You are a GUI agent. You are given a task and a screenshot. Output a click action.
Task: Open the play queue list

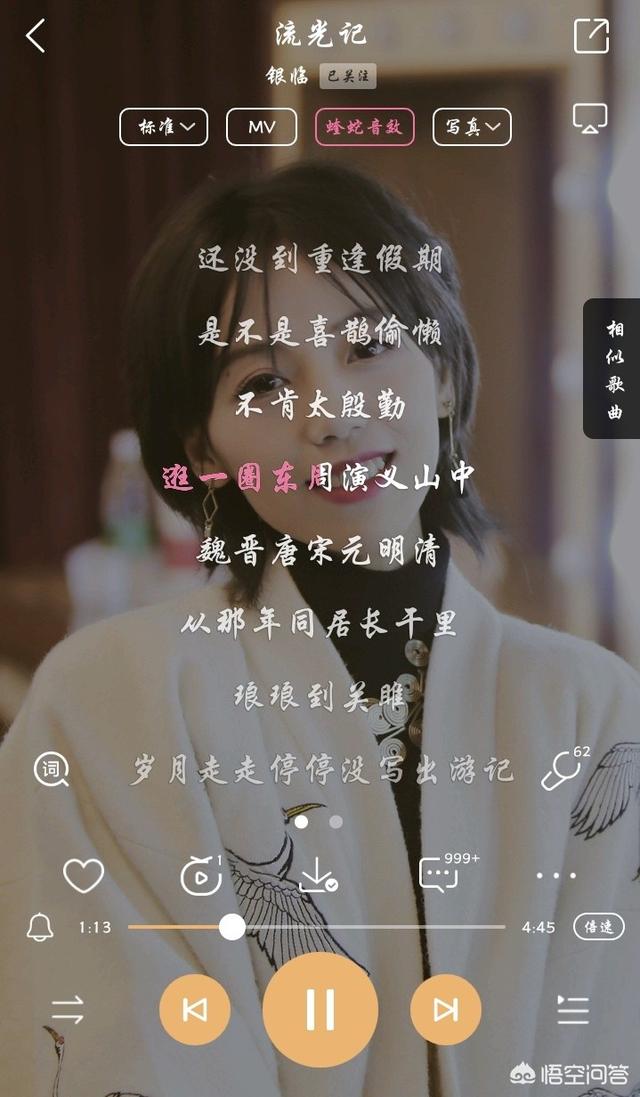(x=573, y=1010)
